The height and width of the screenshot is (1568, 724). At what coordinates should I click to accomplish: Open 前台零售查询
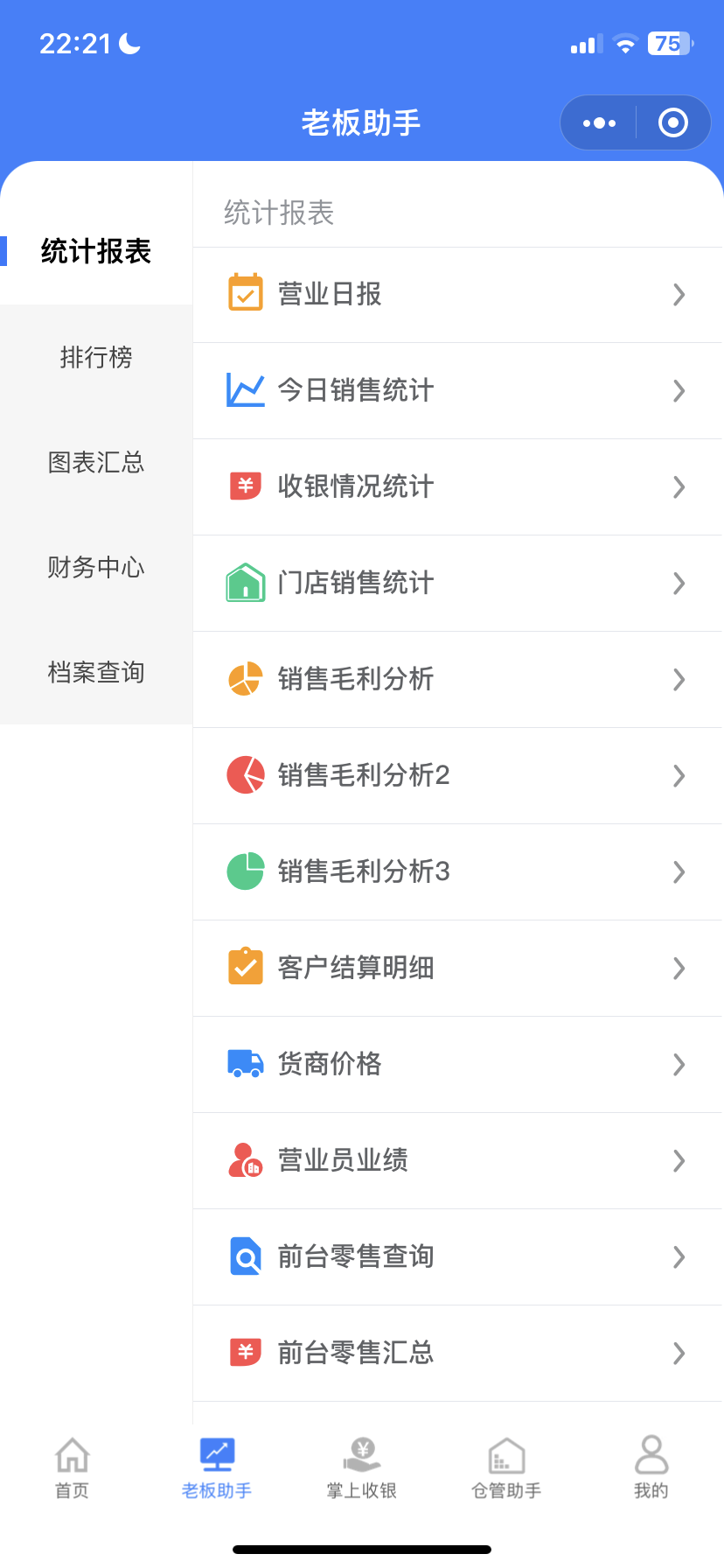coord(458,1257)
